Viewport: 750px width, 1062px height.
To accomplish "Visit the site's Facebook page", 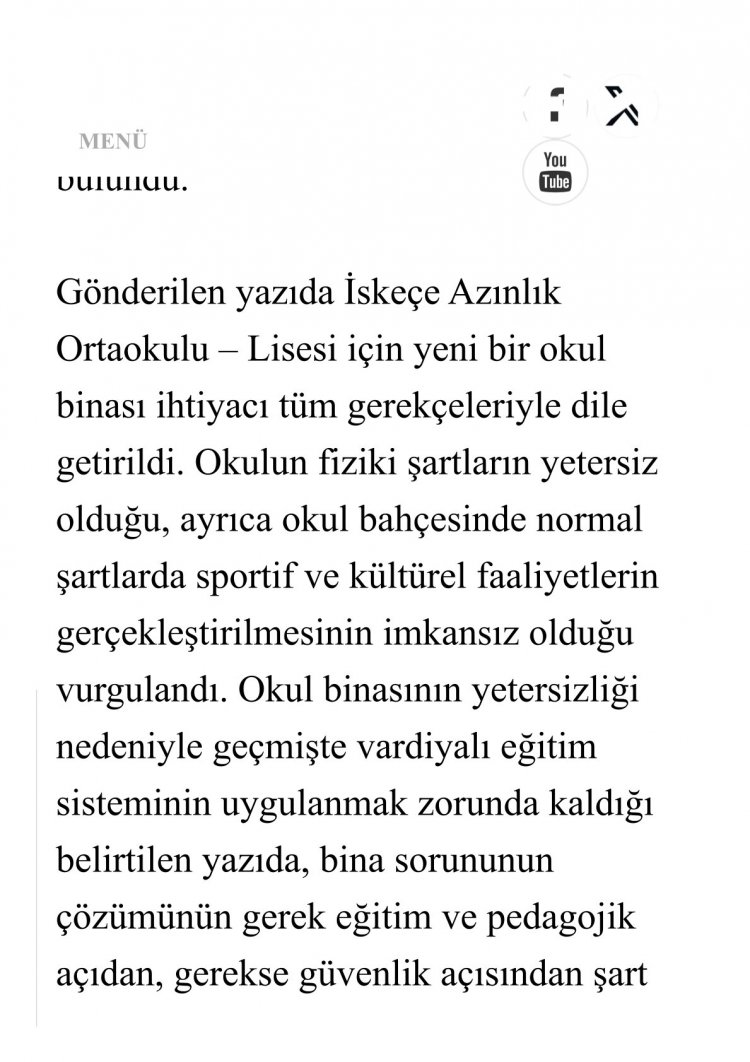I will 554,104.
